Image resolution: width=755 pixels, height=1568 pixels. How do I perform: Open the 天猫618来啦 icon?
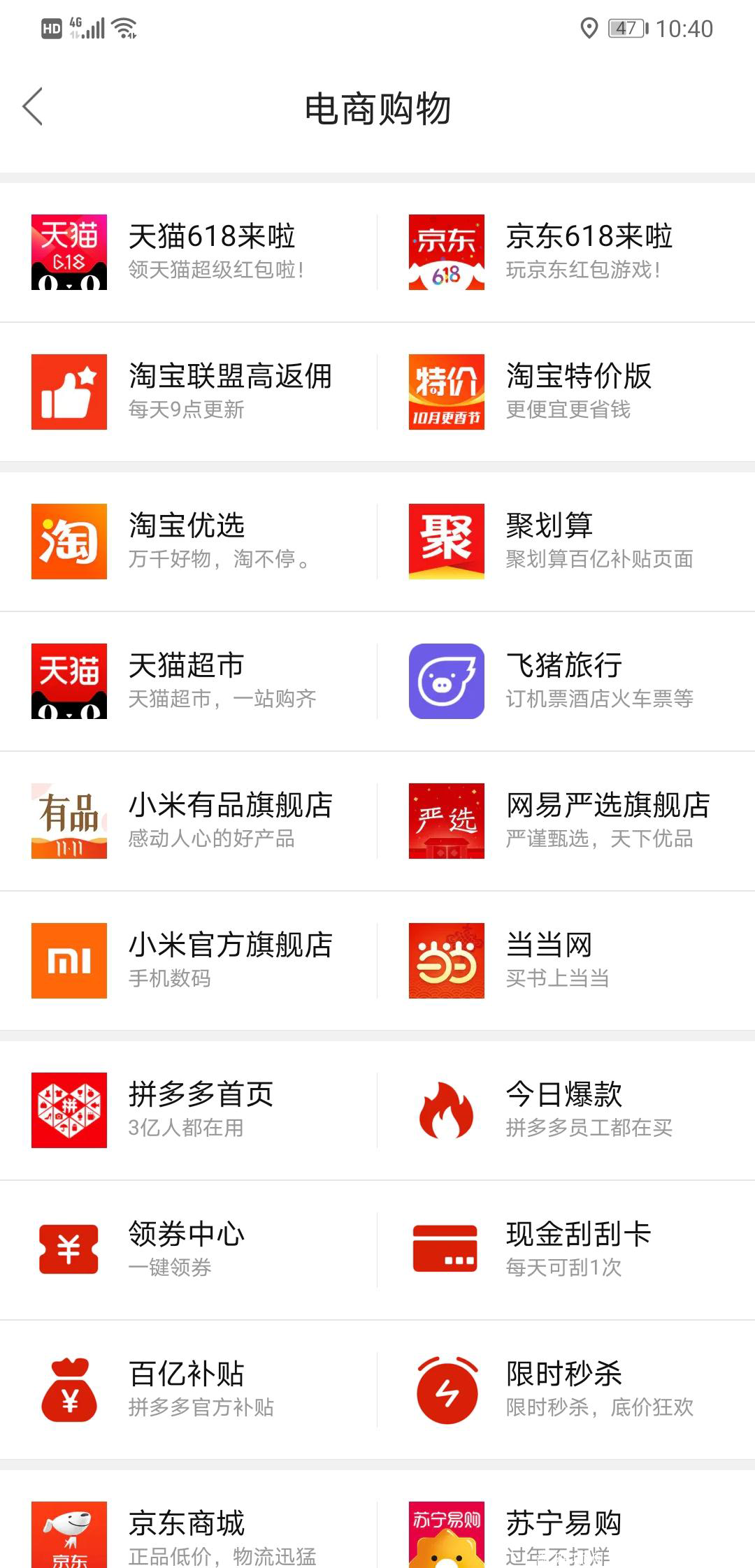coord(69,252)
